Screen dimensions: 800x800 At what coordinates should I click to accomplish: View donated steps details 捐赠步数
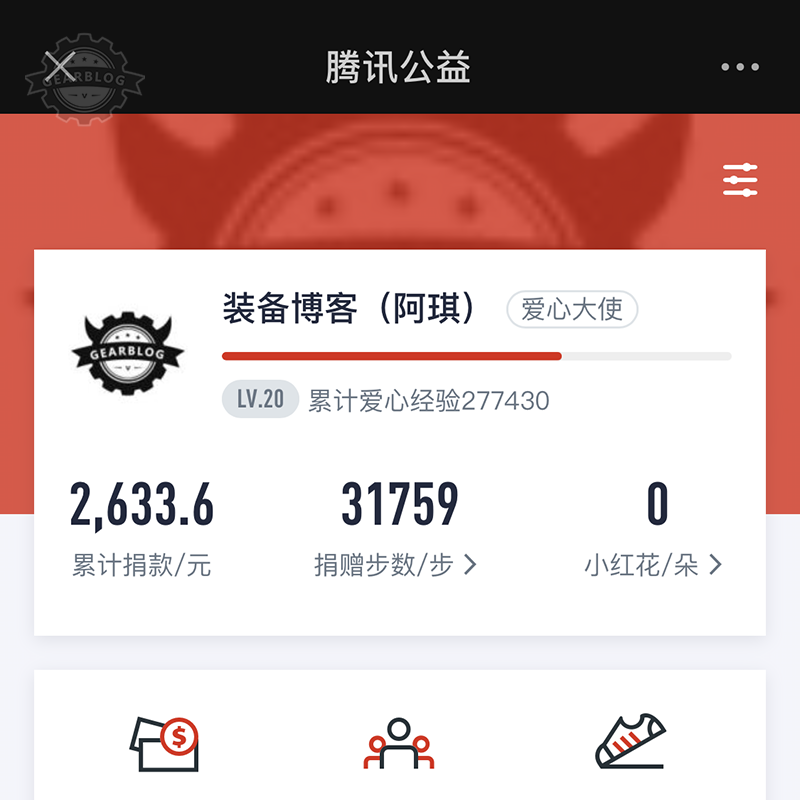(x=396, y=565)
